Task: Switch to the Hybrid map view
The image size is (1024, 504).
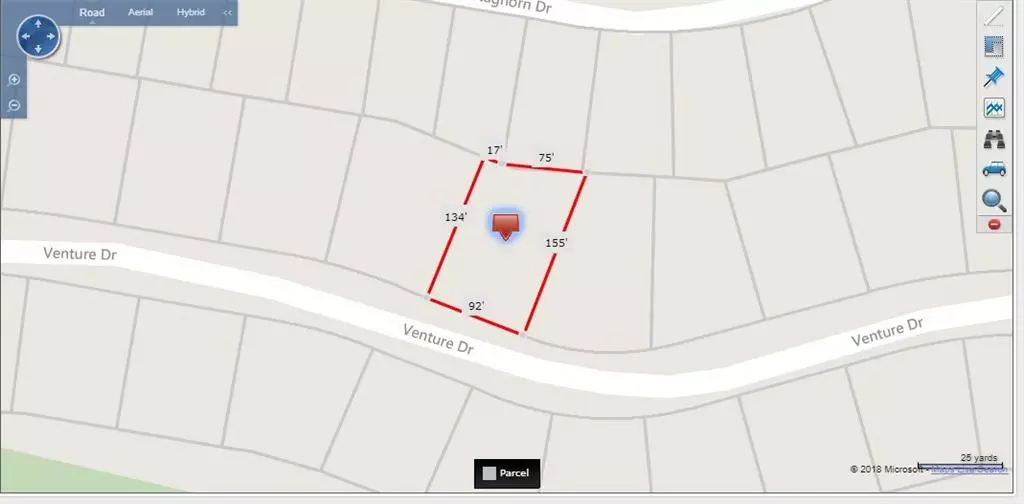Action: click(x=191, y=12)
